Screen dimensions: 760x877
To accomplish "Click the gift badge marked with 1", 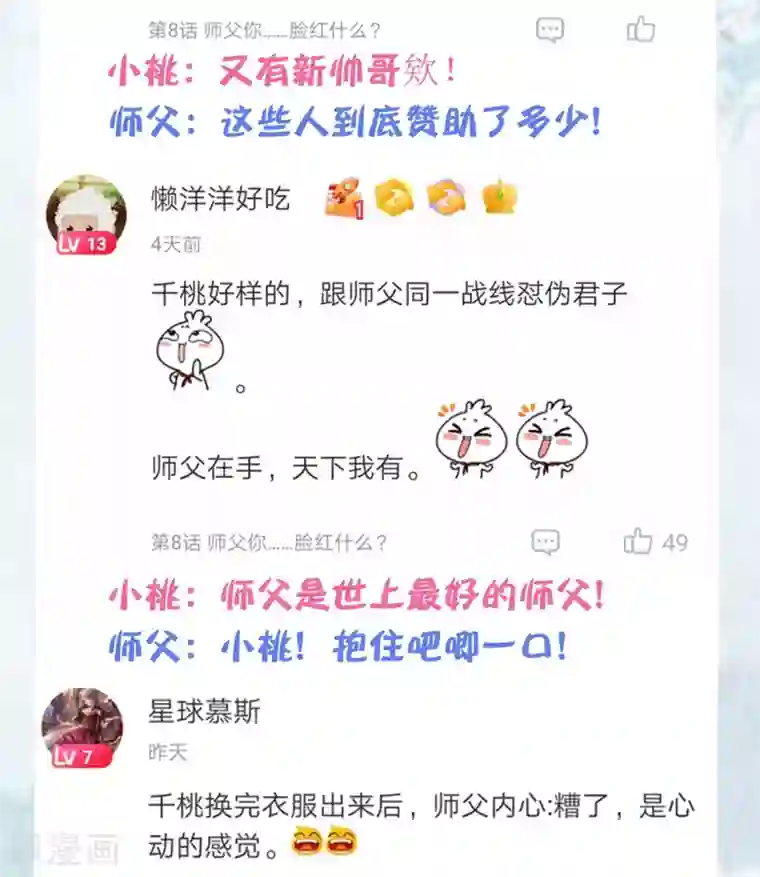I will 340,198.
